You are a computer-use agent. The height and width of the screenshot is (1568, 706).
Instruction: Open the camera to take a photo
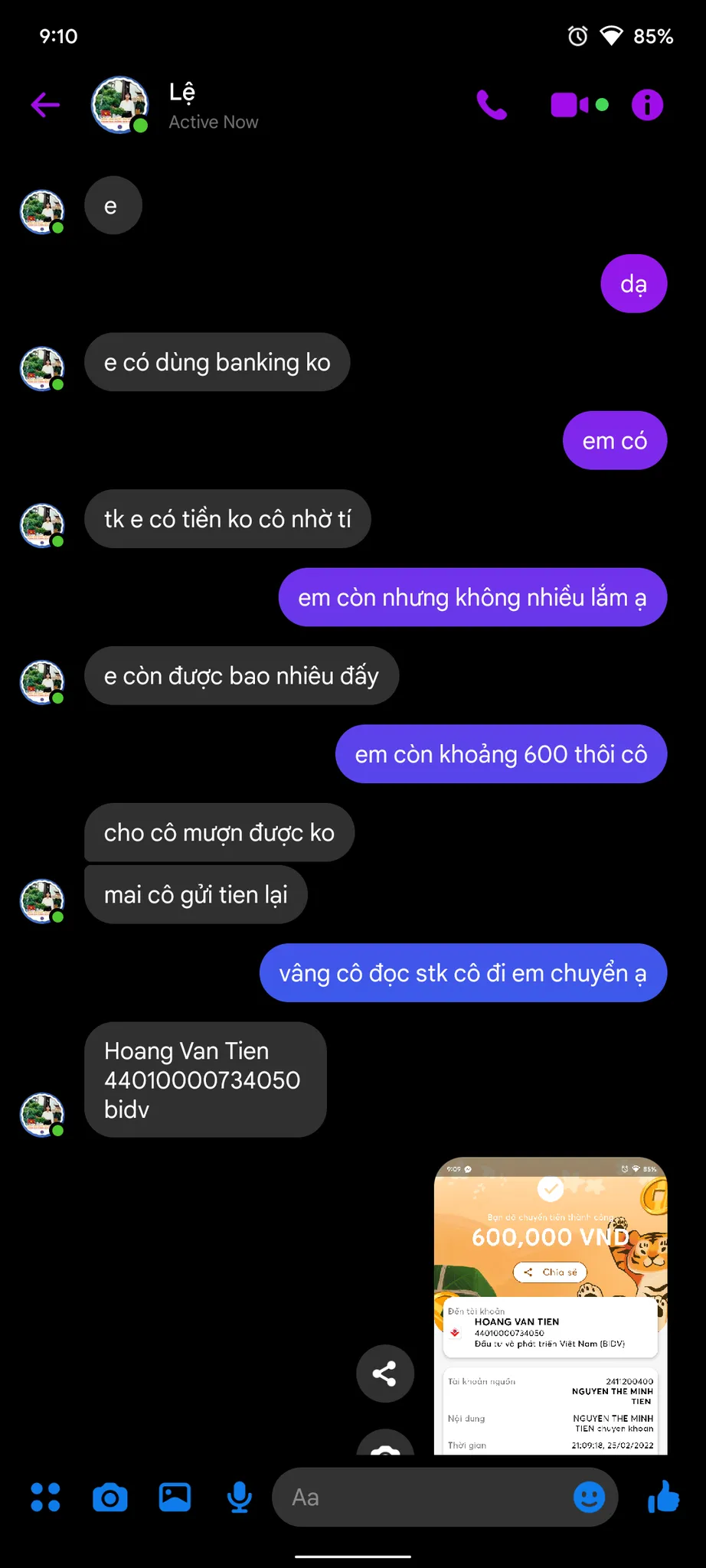tap(110, 1498)
